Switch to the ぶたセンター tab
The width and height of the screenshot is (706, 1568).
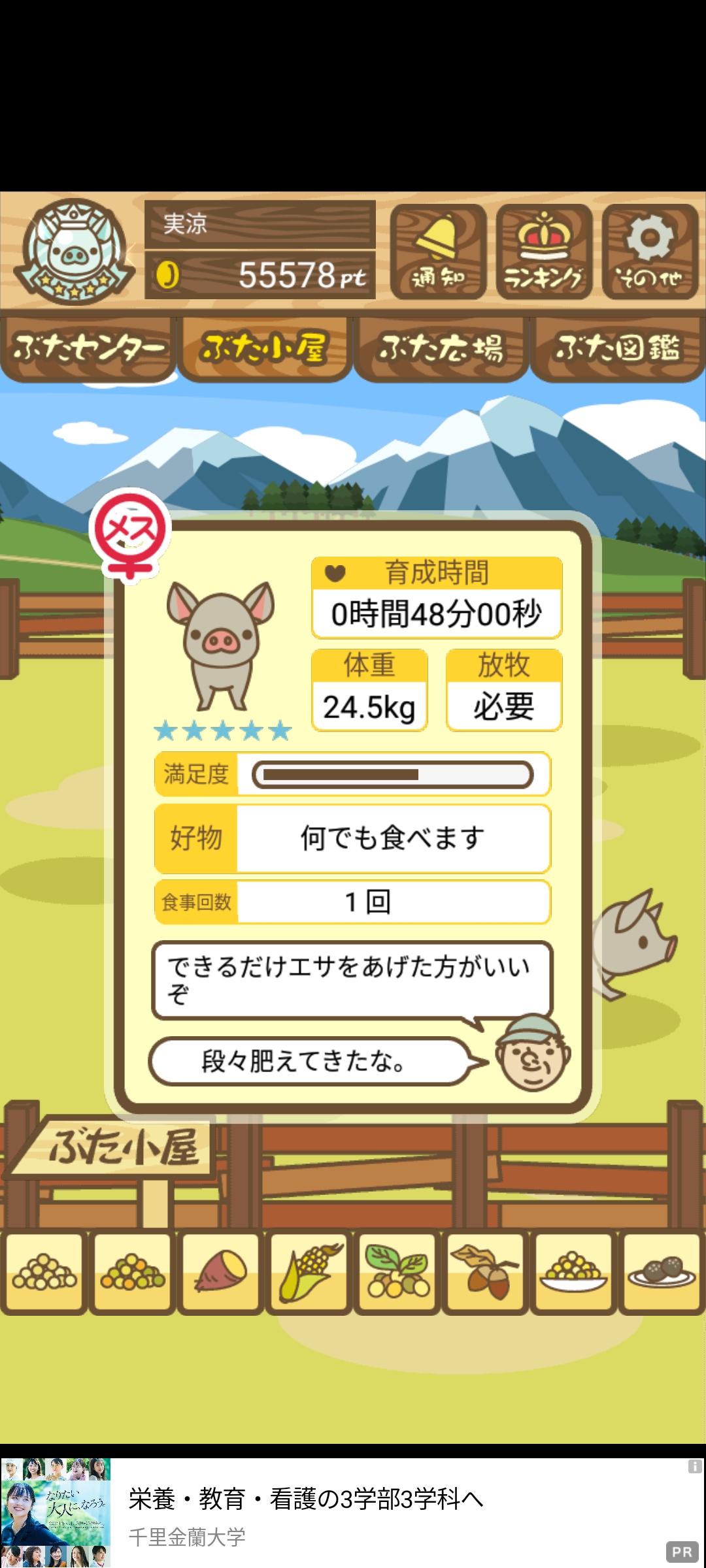[88, 348]
